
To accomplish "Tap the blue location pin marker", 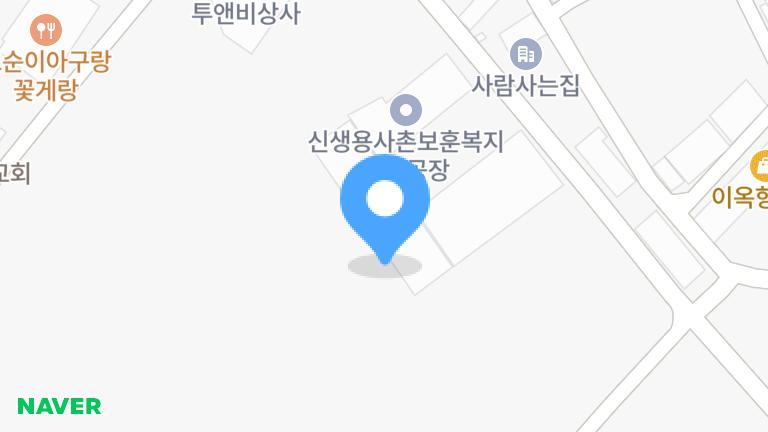I will point(385,204).
